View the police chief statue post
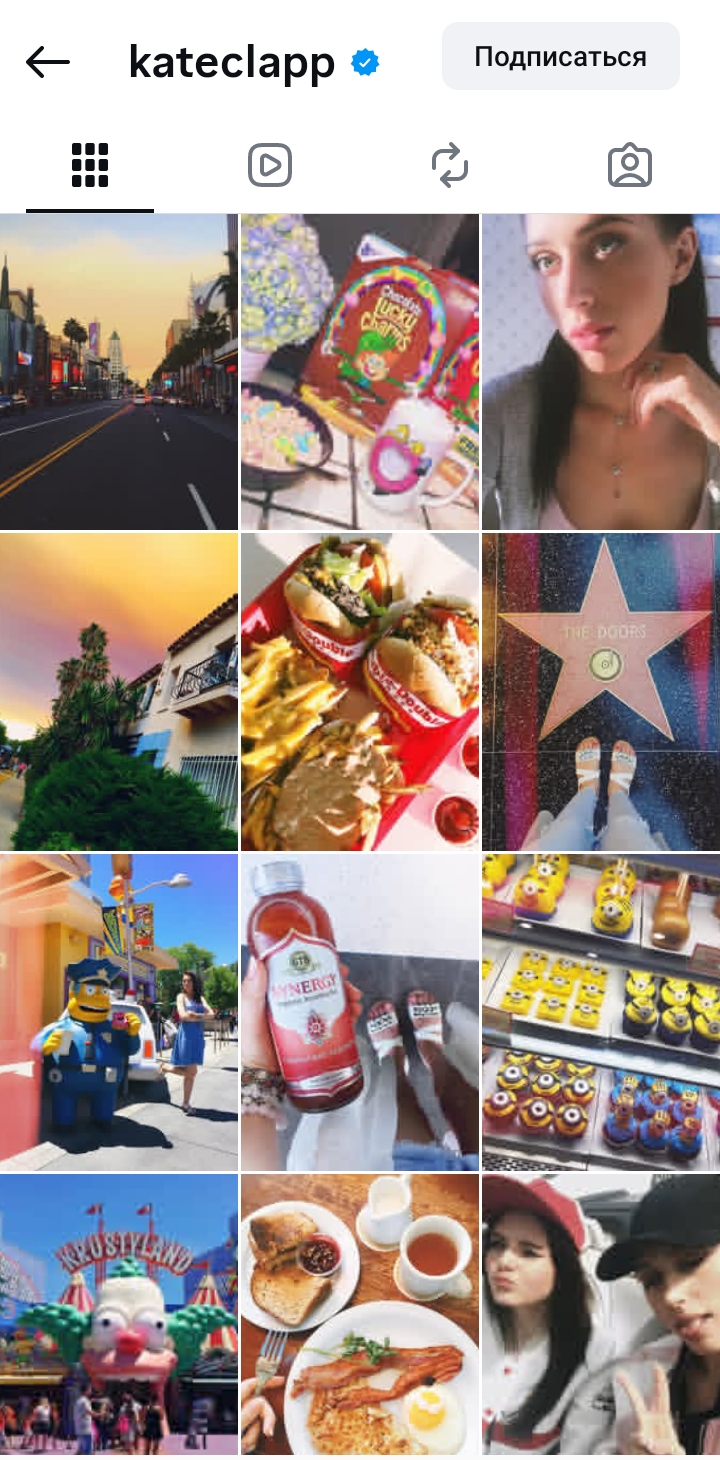The height and width of the screenshot is (1460, 720). (x=118, y=1012)
